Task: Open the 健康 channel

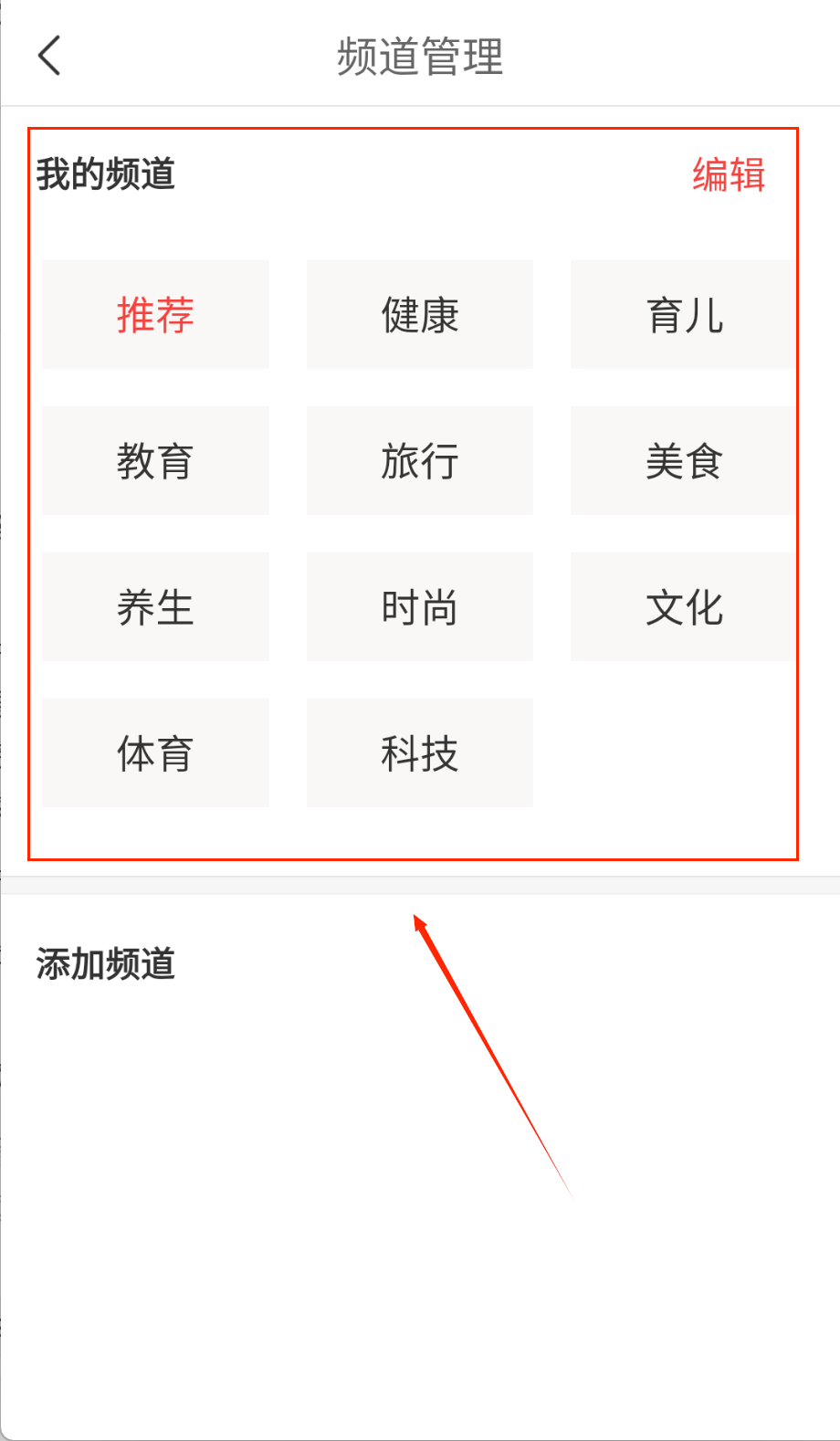Action: [419, 314]
